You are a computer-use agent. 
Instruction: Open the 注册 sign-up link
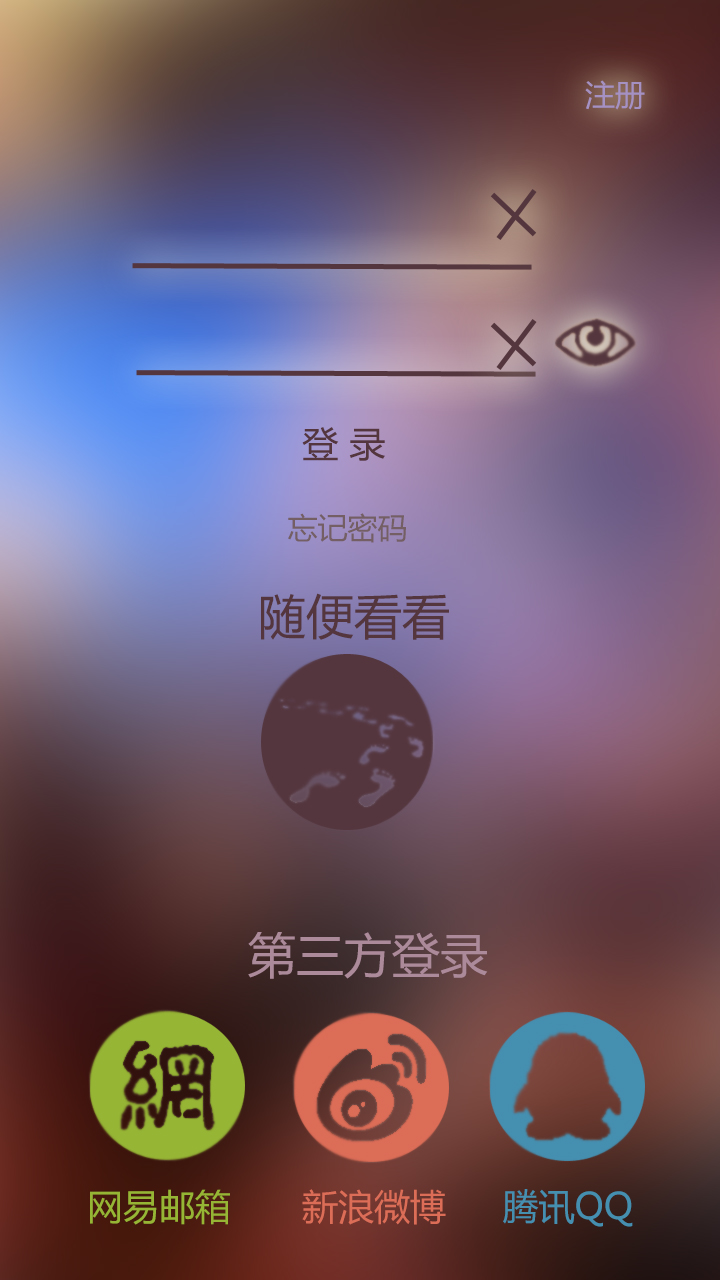point(614,96)
